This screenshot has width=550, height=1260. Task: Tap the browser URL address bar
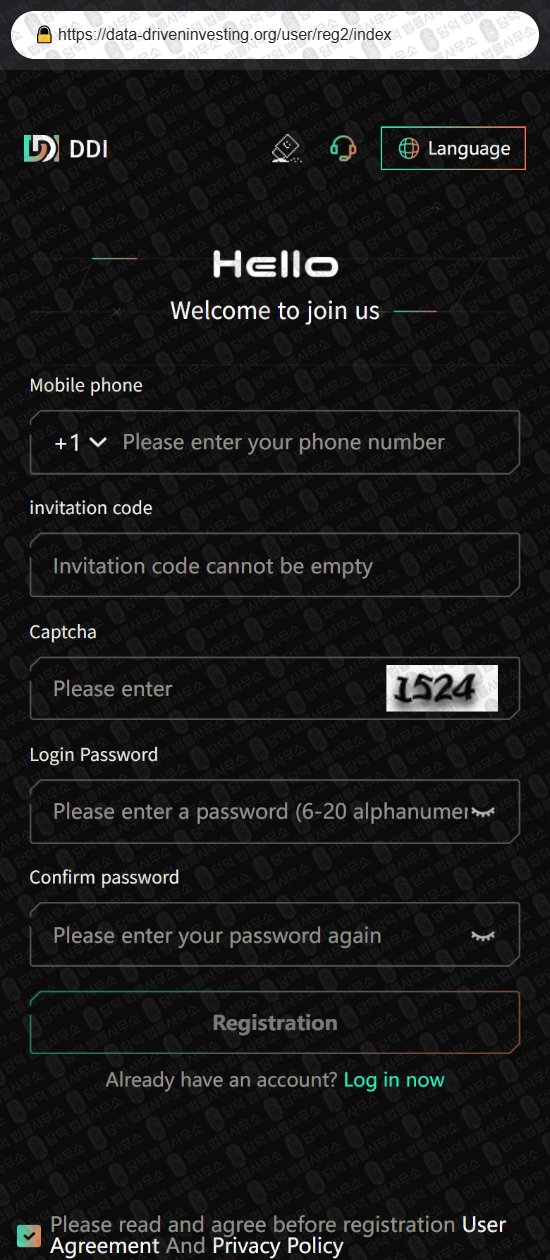[x=275, y=34]
